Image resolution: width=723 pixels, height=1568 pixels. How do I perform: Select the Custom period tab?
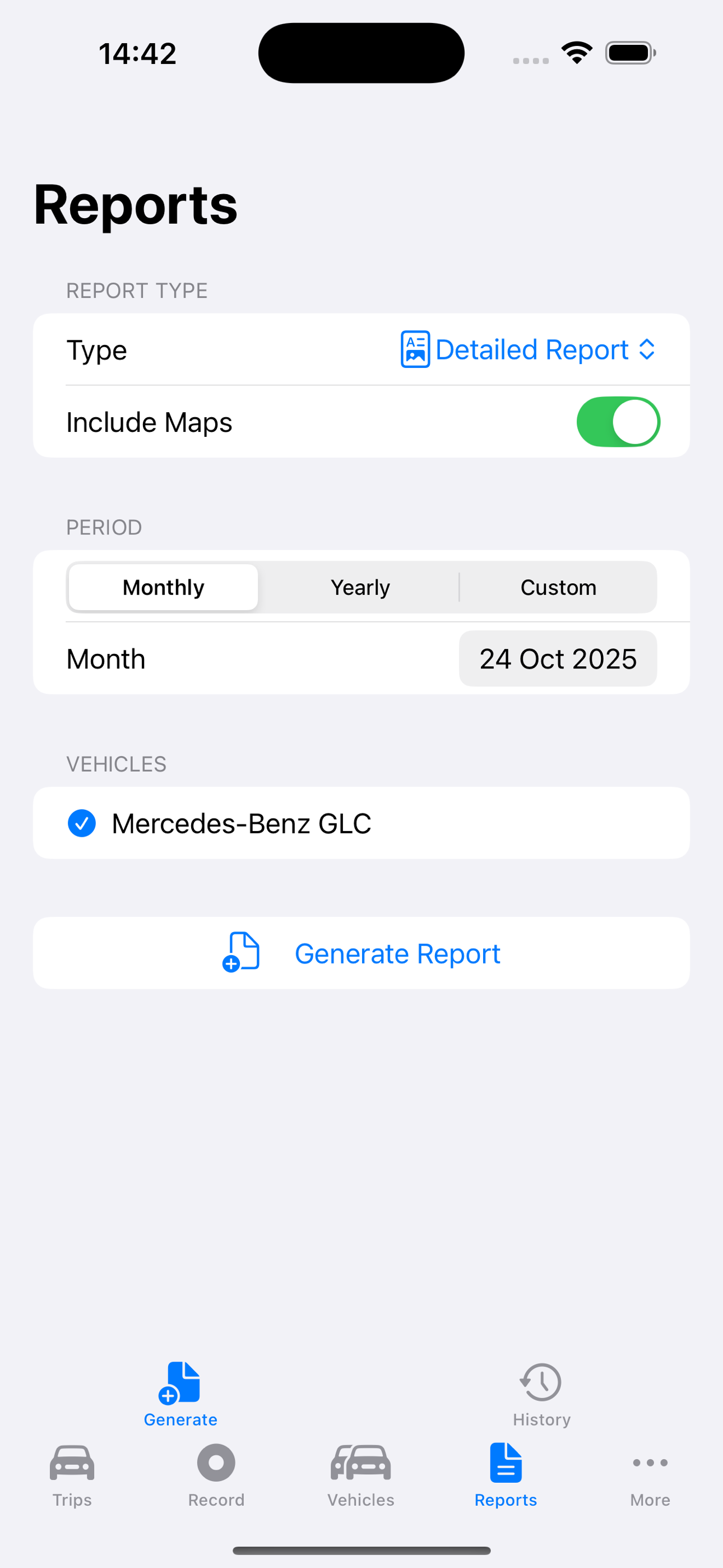[x=558, y=587]
